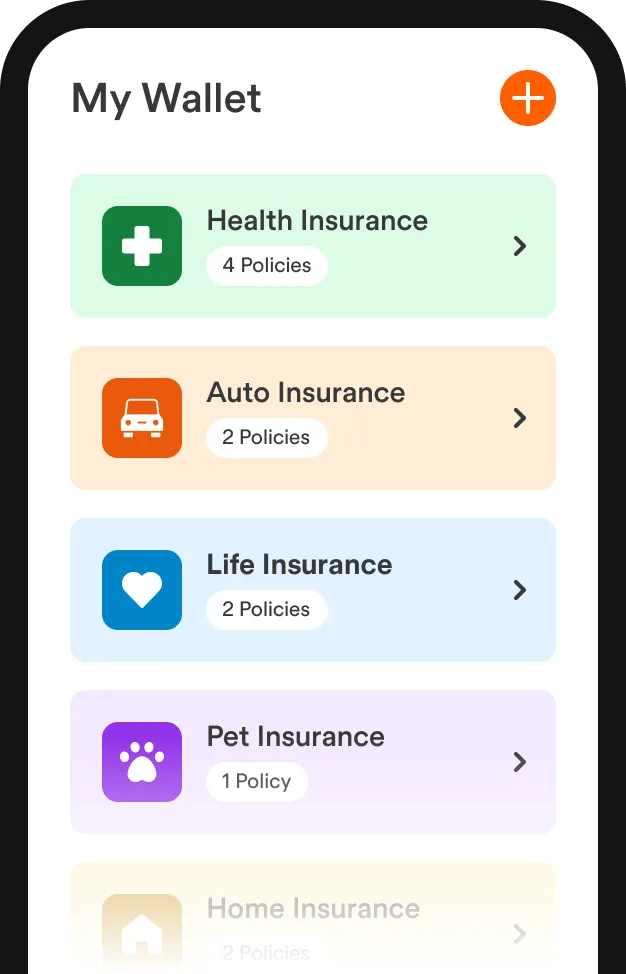Add a new policy with plus button
Screen dimensions: 626x974
(527, 98)
